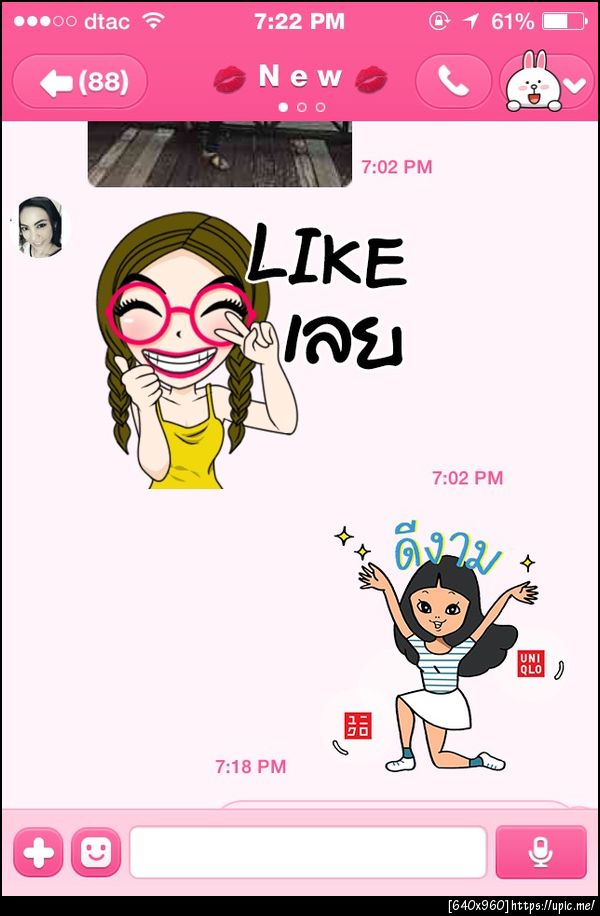Open the sender's profile picture
The width and height of the screenshot is (600, 916).
coord(40,227)
